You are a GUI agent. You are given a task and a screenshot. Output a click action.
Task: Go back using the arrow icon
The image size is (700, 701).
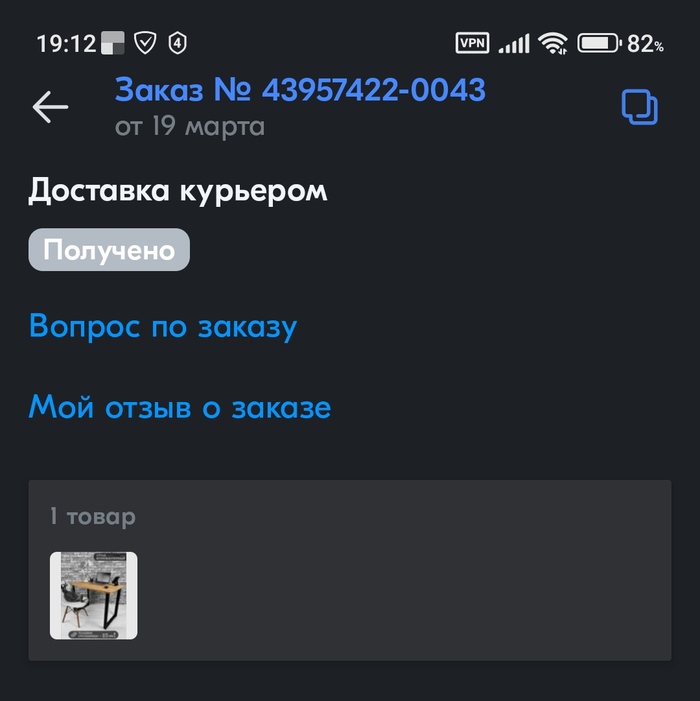50,107
